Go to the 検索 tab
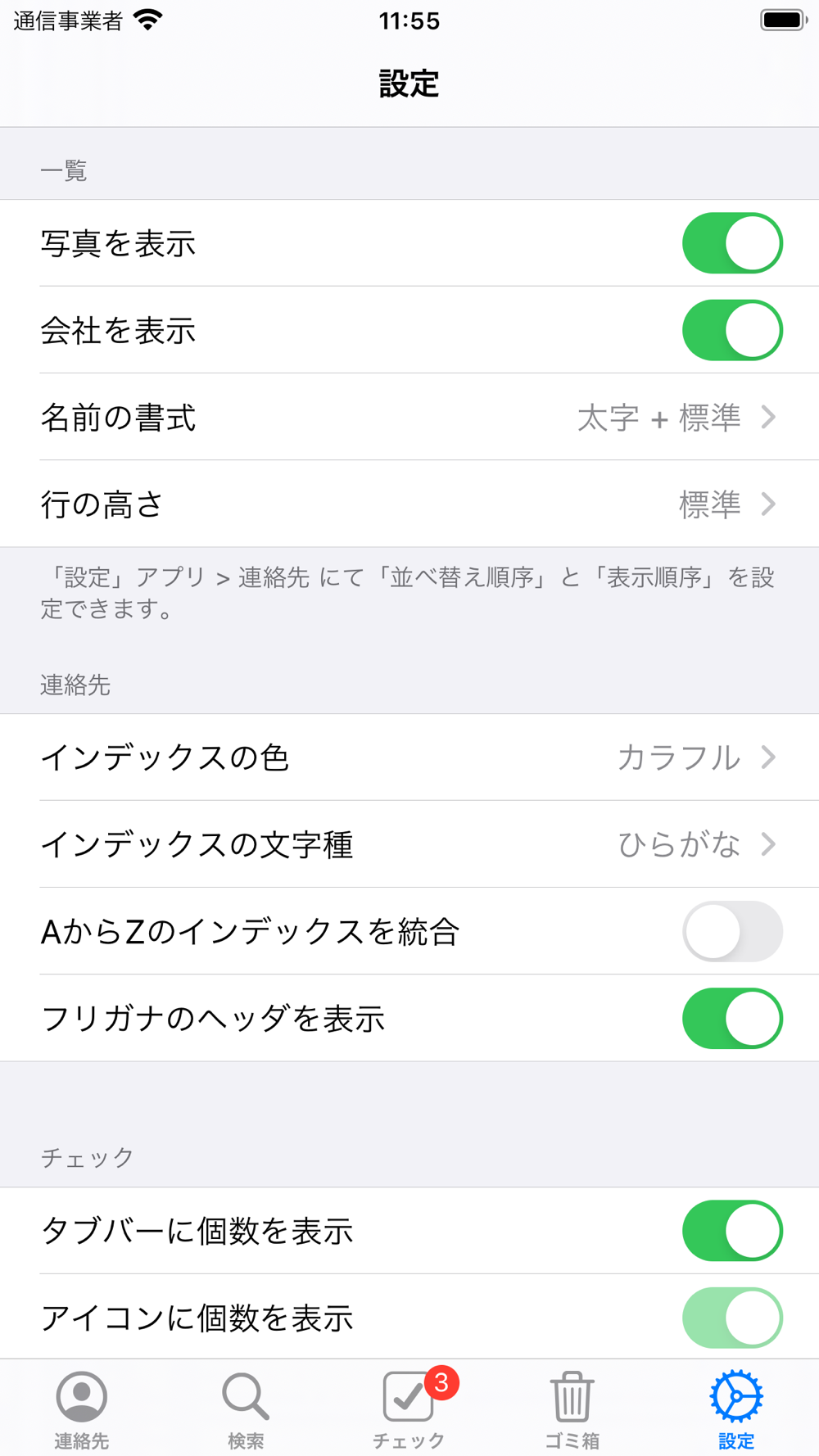 click(x=246, y=1409)
